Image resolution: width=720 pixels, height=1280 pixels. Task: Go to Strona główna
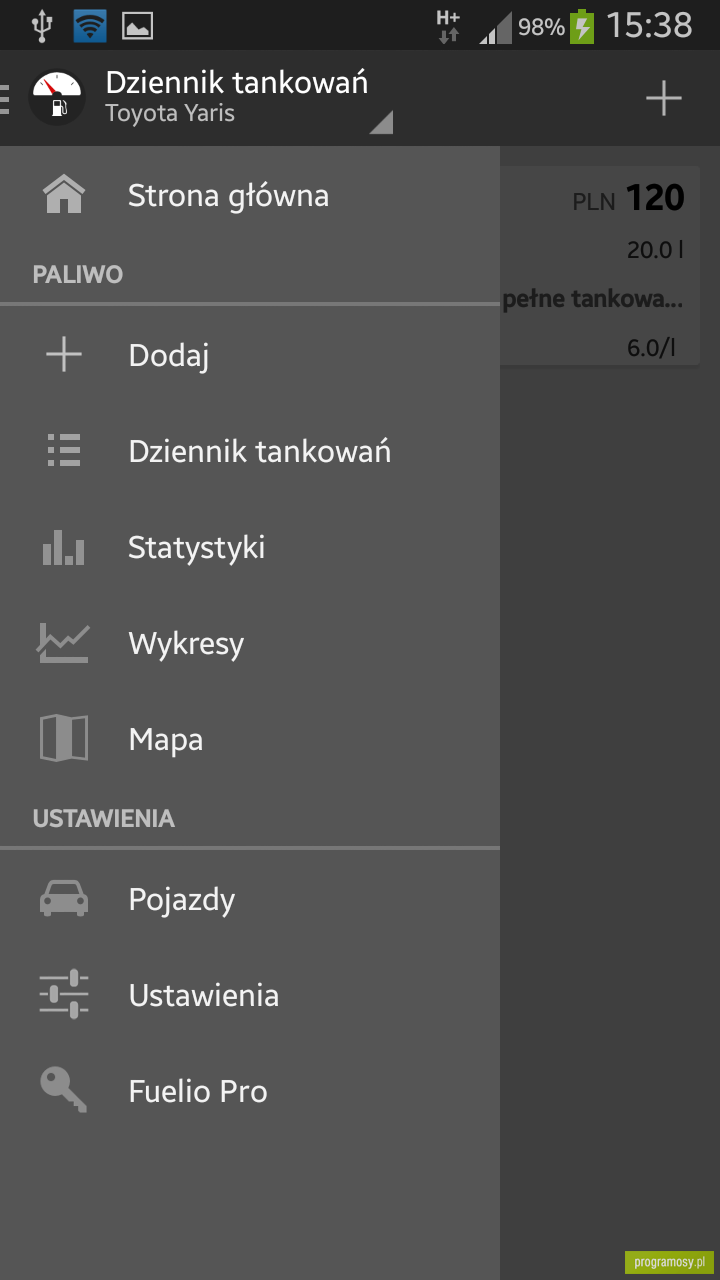pos(250,195)
